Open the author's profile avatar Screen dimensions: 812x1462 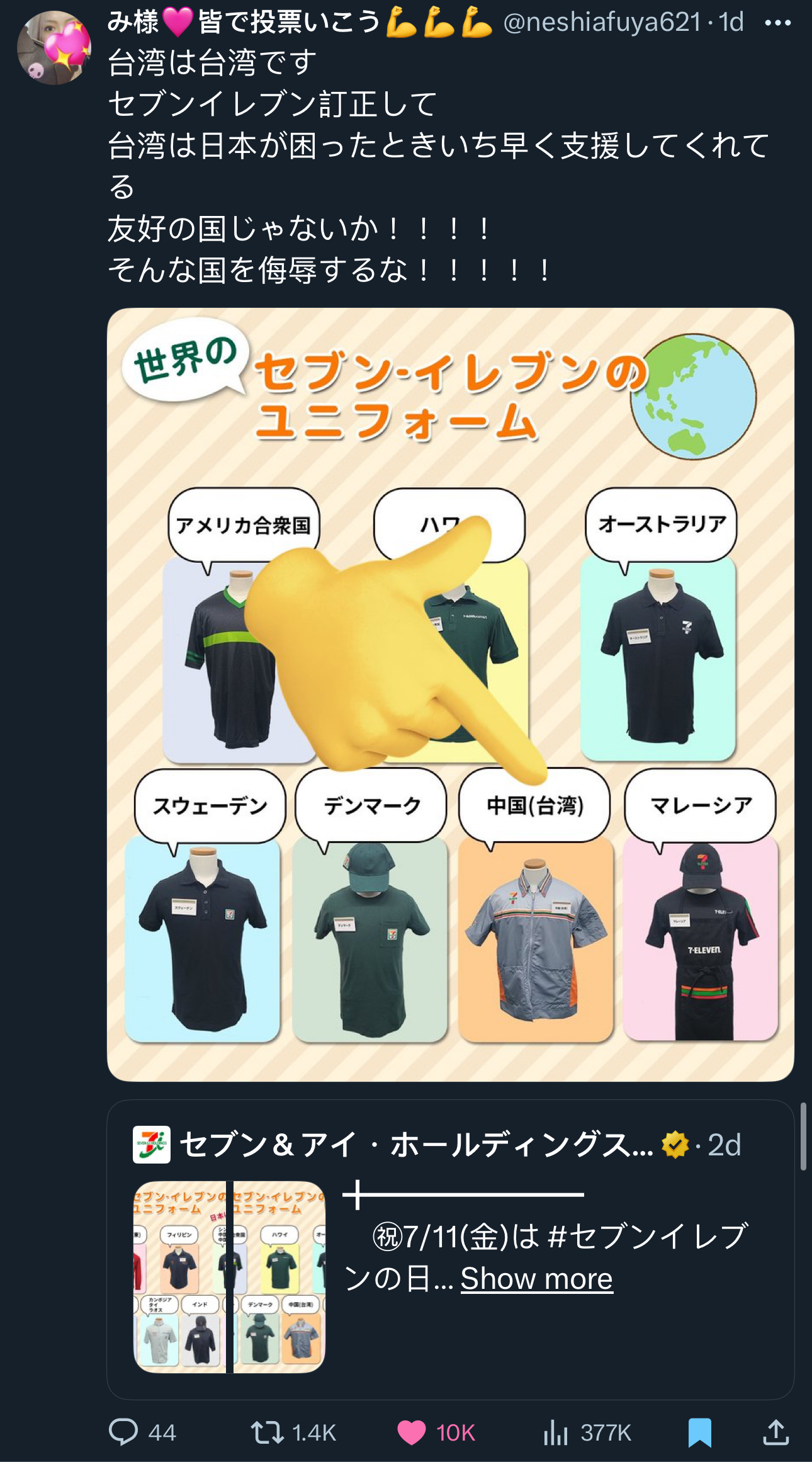(x=54, y=48)
